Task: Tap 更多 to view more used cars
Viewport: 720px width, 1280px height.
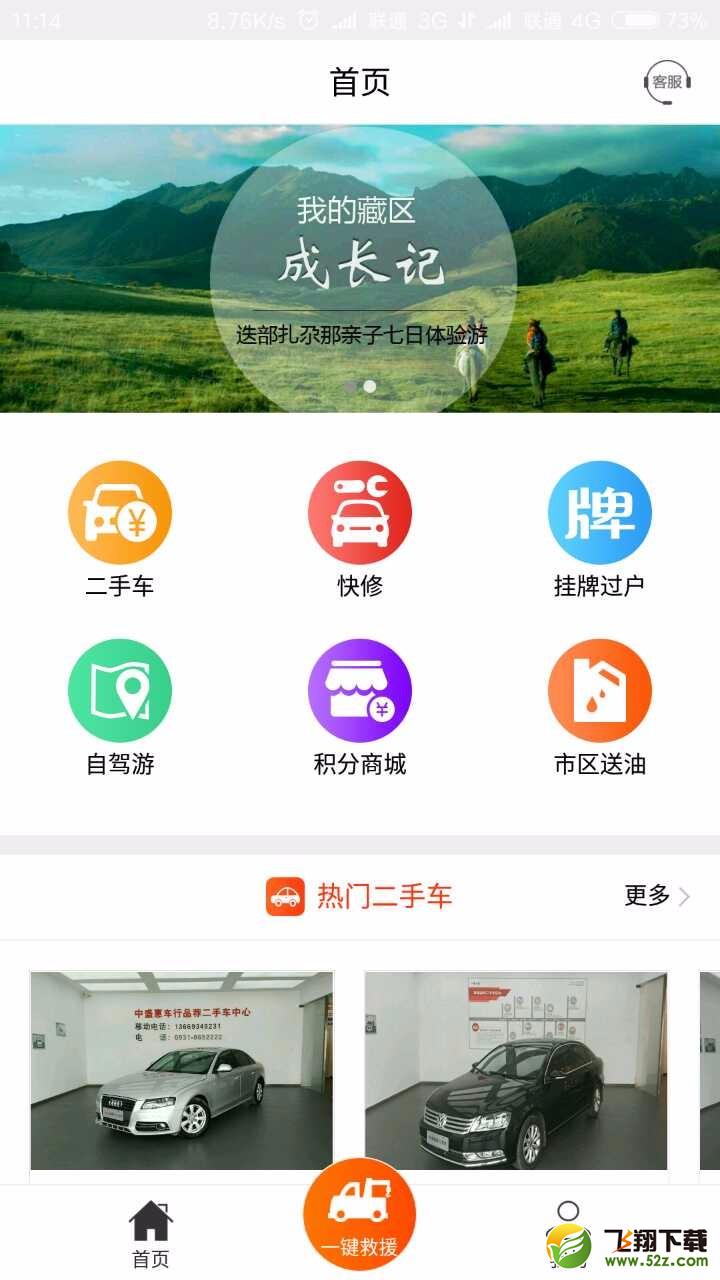Action: (657, 896)
